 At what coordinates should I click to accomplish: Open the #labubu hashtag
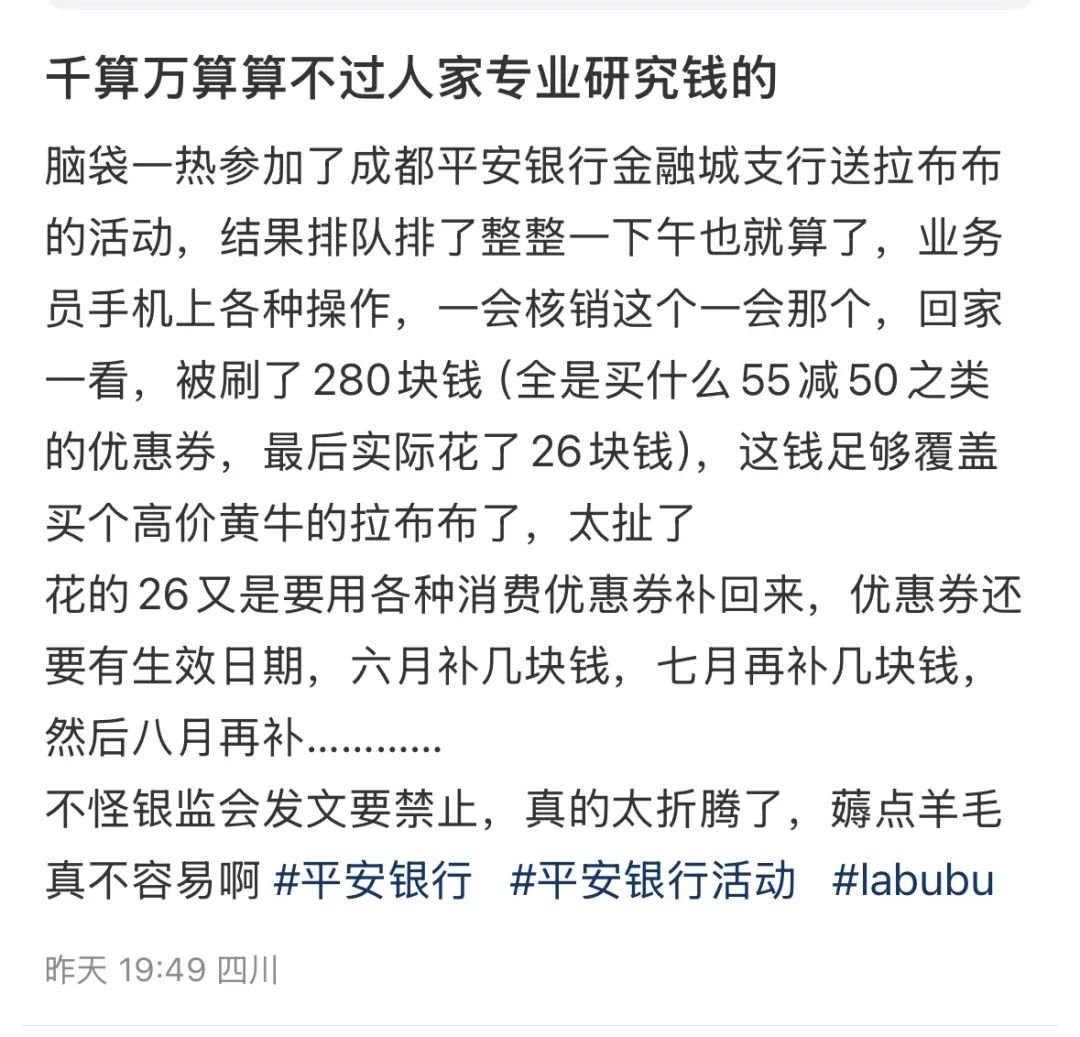coord(913,882)
